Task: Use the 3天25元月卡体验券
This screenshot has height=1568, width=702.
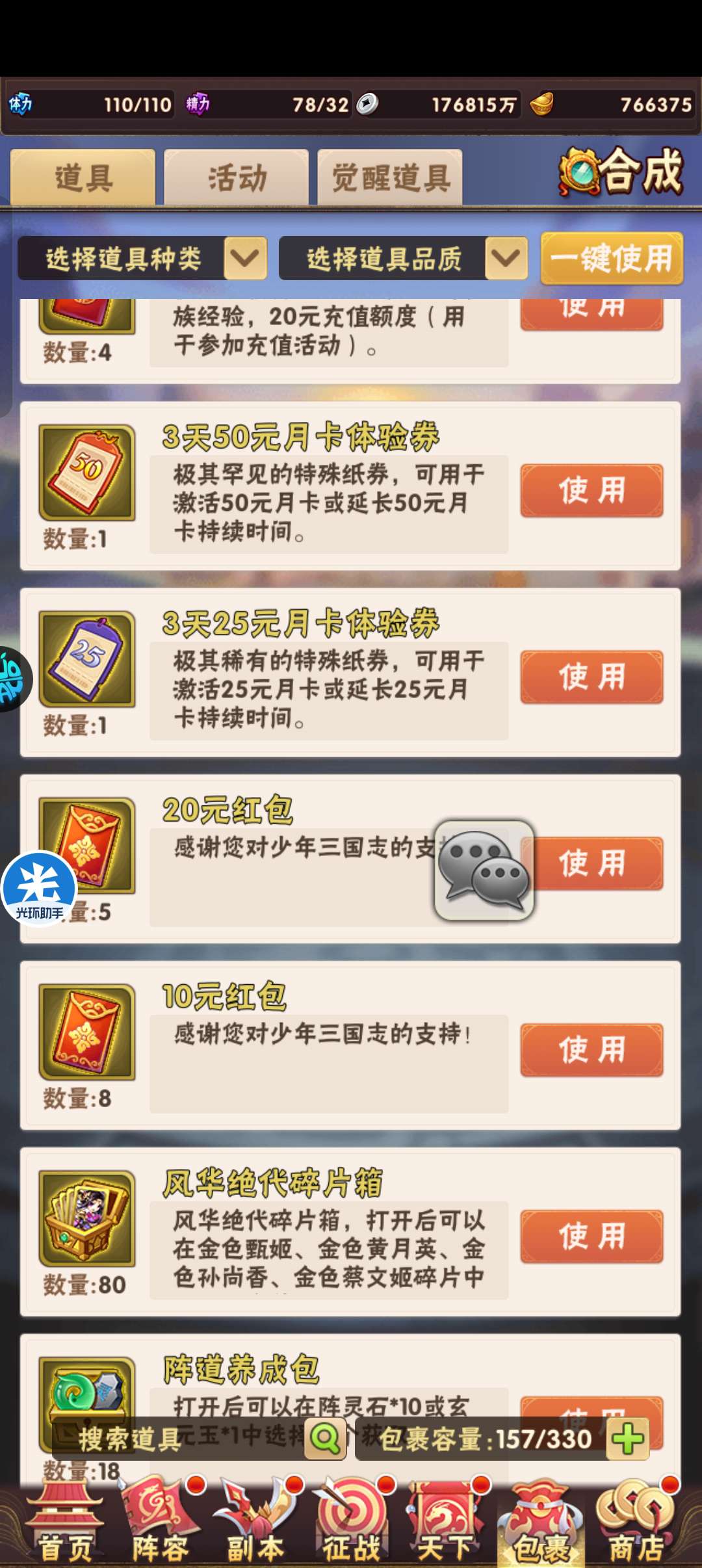Action: [591, 677]
